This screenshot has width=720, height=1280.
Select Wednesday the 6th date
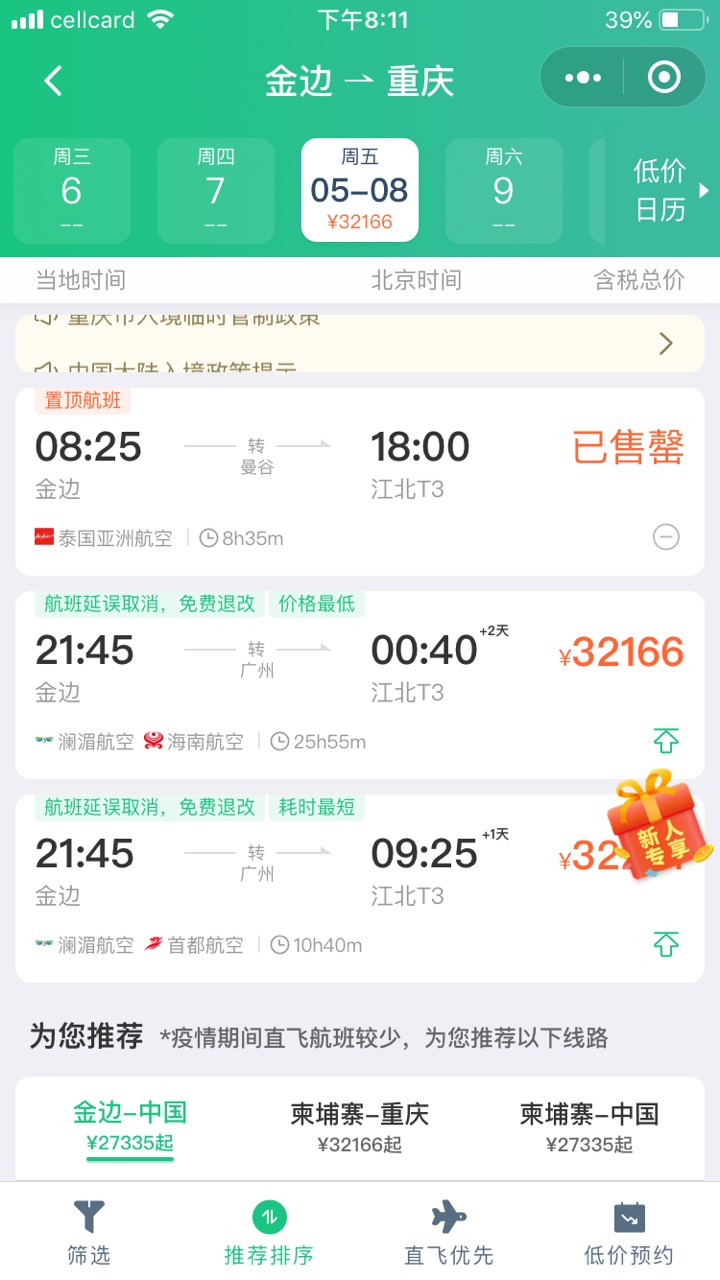pyautogui.click(x=72, y=190)
